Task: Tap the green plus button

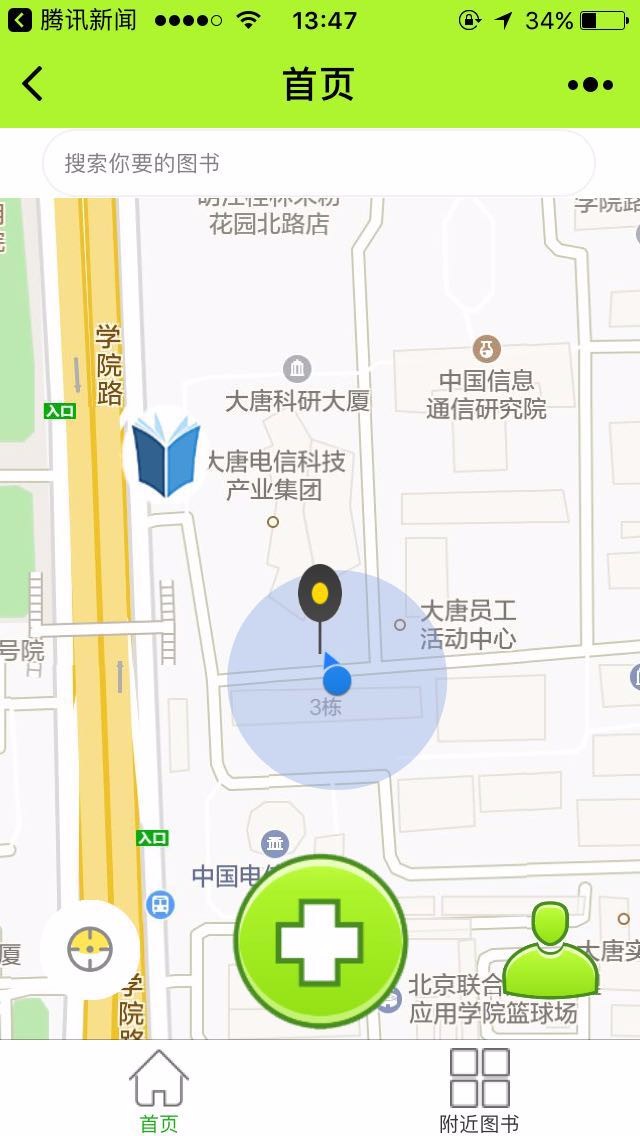Action: tap(320, 941)
